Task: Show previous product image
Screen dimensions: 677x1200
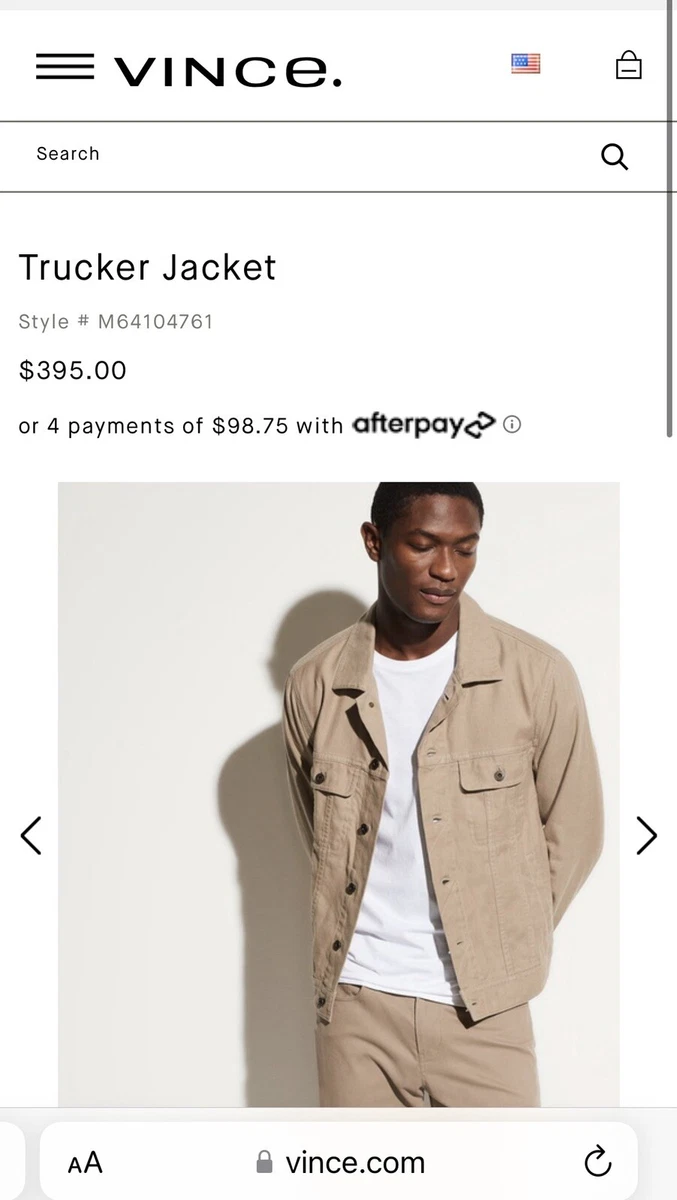Action: pos(31,835)
